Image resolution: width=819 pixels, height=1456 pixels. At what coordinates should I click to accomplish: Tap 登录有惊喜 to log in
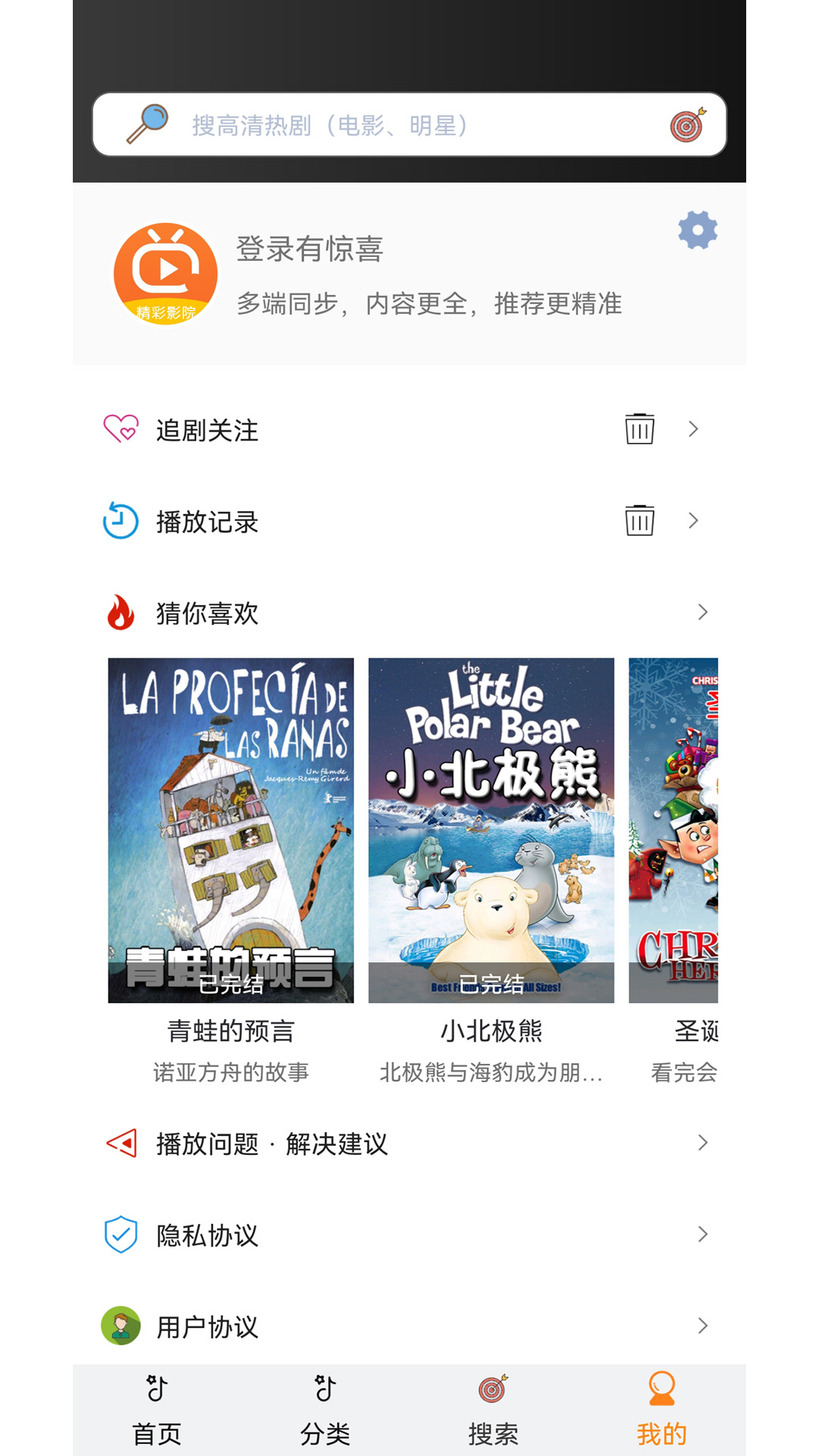(309, 249)
